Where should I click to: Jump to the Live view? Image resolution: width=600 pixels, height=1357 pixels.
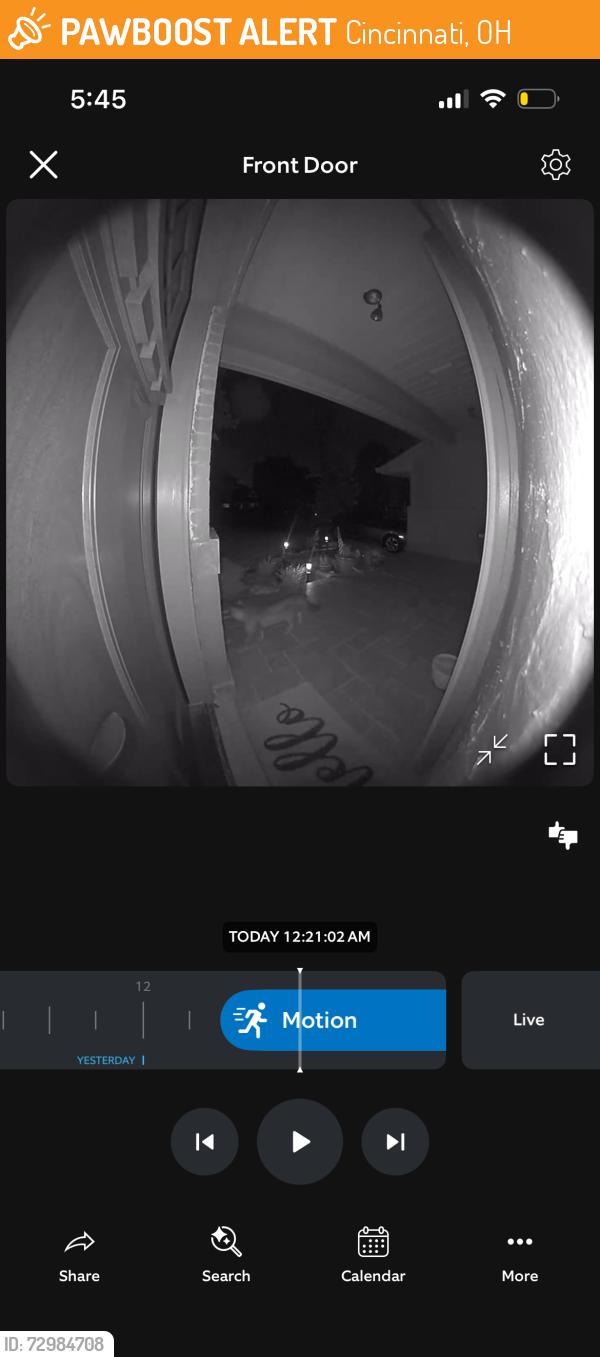tap(529, 1020)
